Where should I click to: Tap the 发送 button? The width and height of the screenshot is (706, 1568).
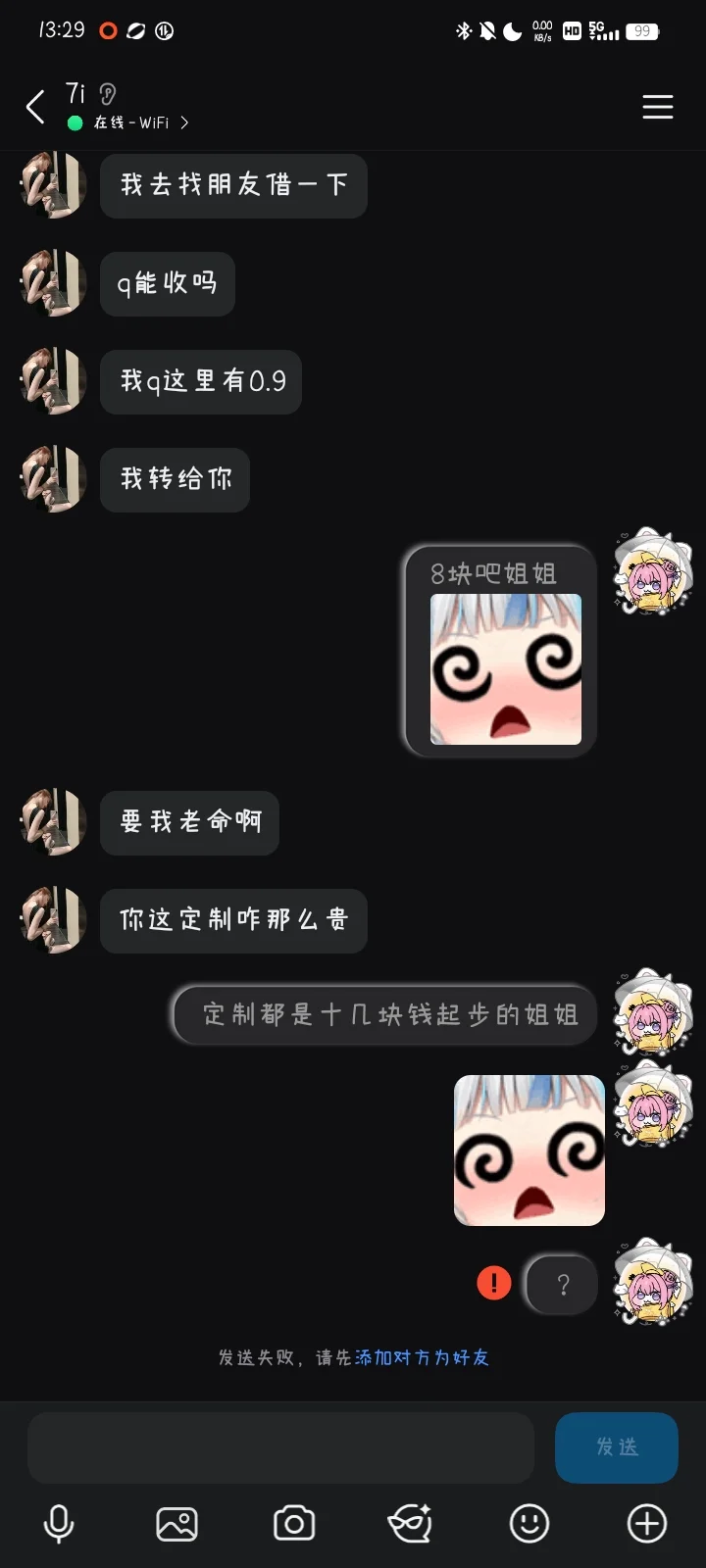(x=616, y=1447)
